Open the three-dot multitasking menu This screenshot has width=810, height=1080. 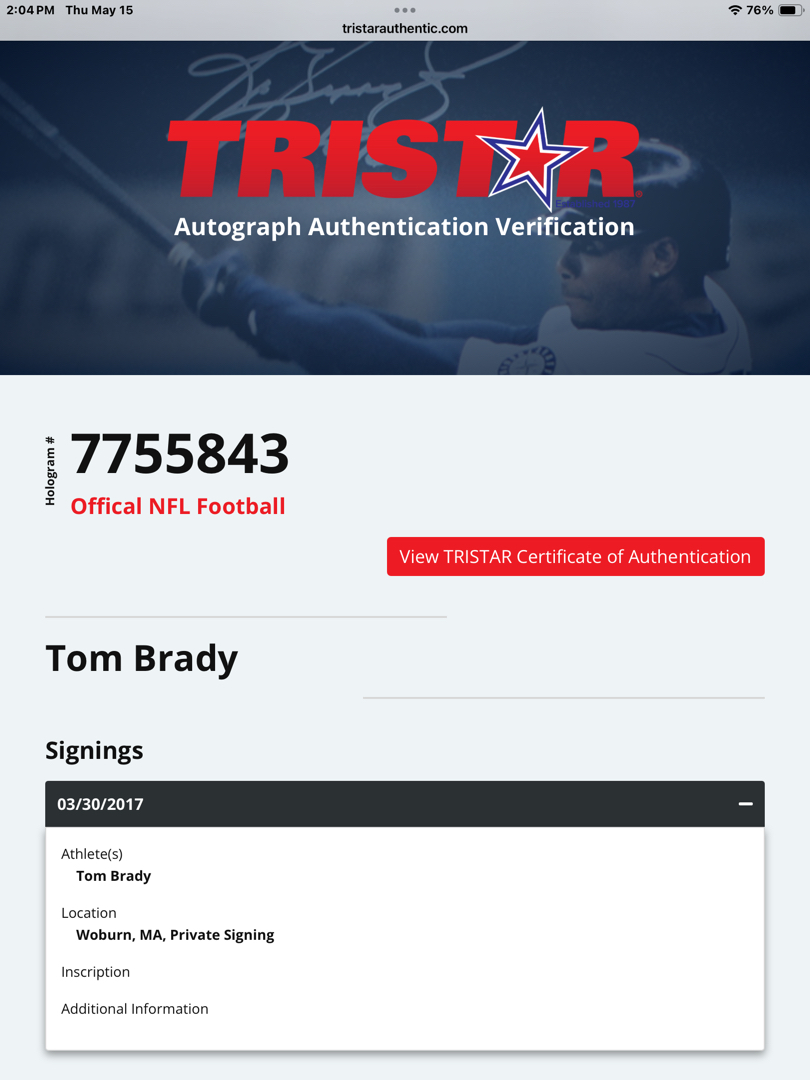[x=404, y=10]
